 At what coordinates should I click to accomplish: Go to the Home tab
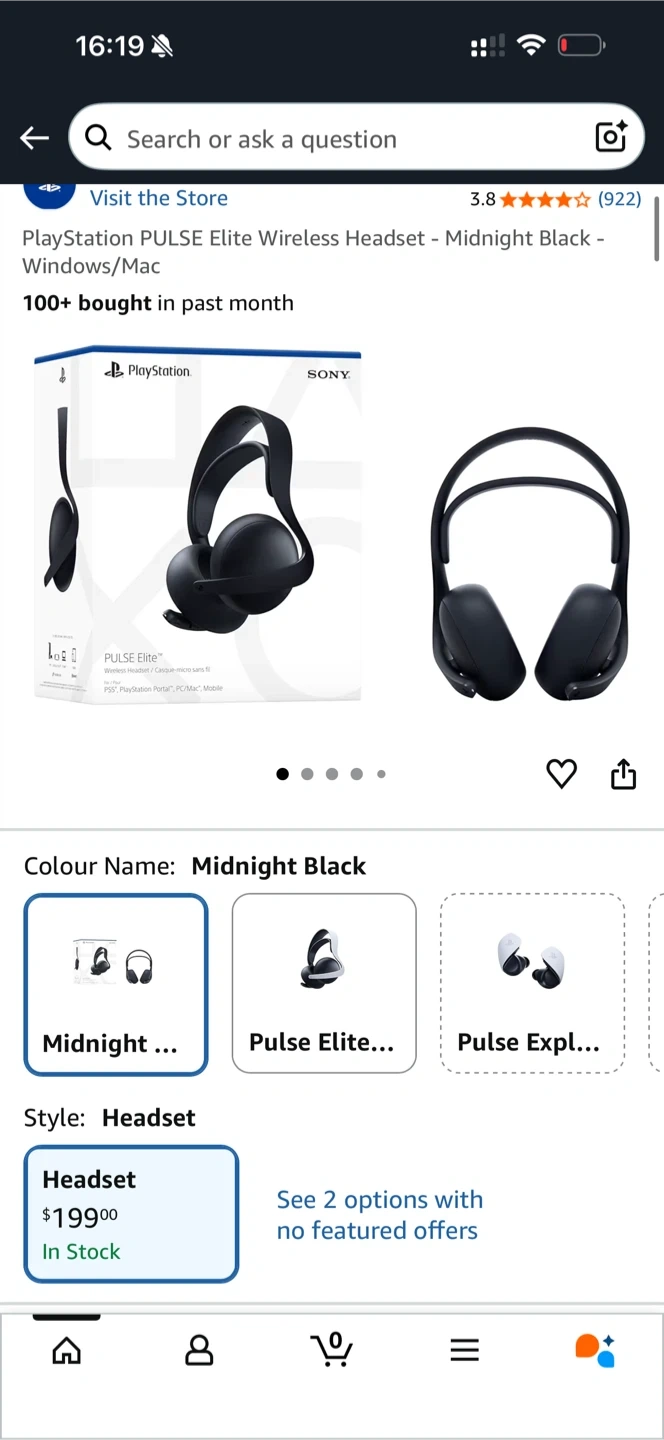[x=67, y=1351]
